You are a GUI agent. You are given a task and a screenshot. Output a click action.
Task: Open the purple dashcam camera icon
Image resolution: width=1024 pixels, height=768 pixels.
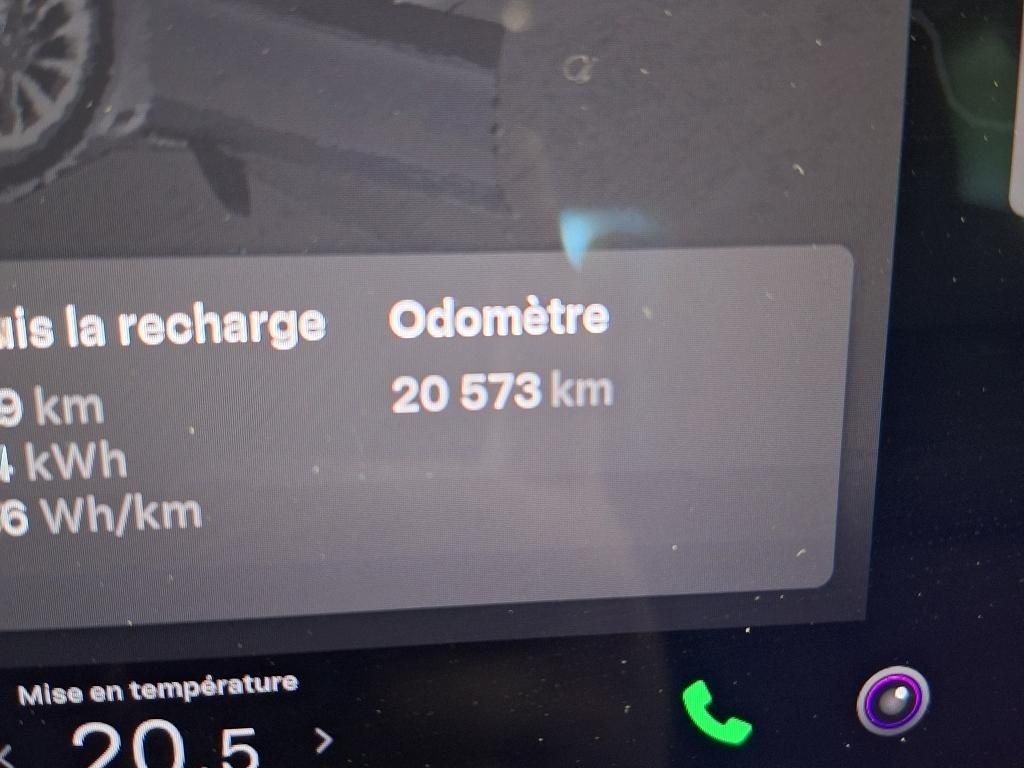pos(892,700)
